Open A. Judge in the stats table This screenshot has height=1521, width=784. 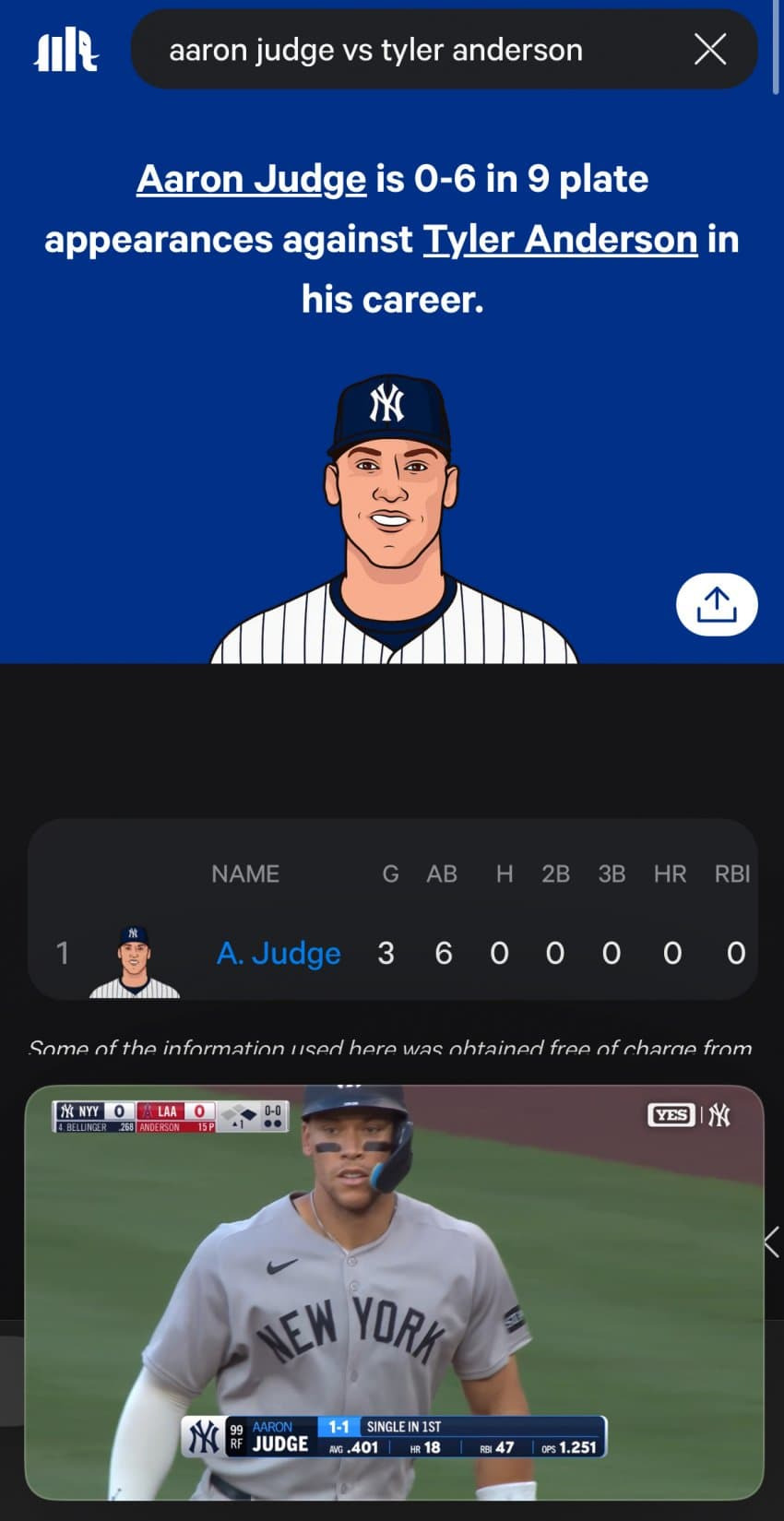[x=279, y=953]
